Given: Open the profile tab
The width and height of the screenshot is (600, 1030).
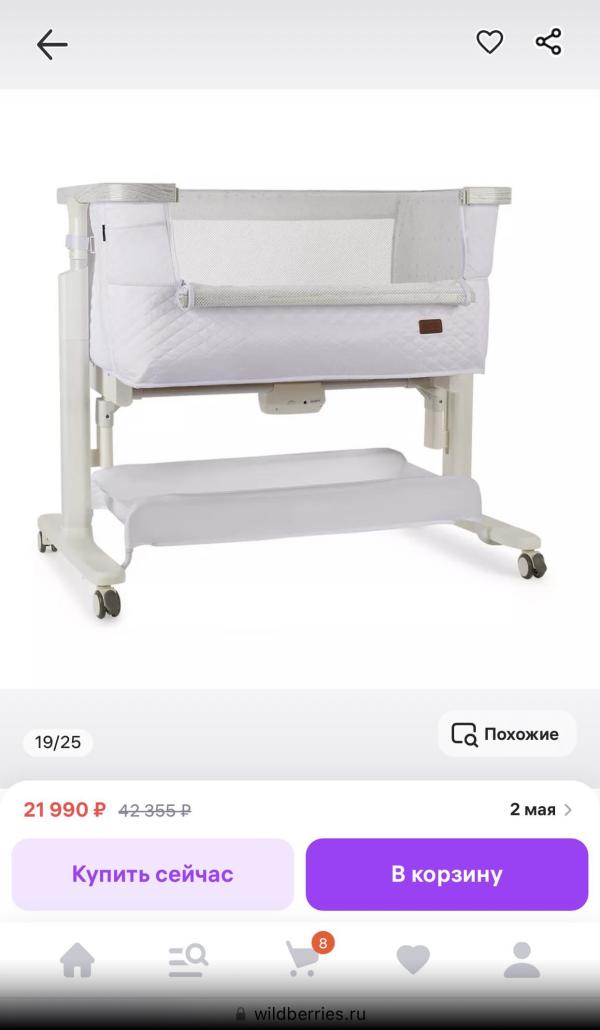Looking at the screenshot, I should tap(521, 960).
